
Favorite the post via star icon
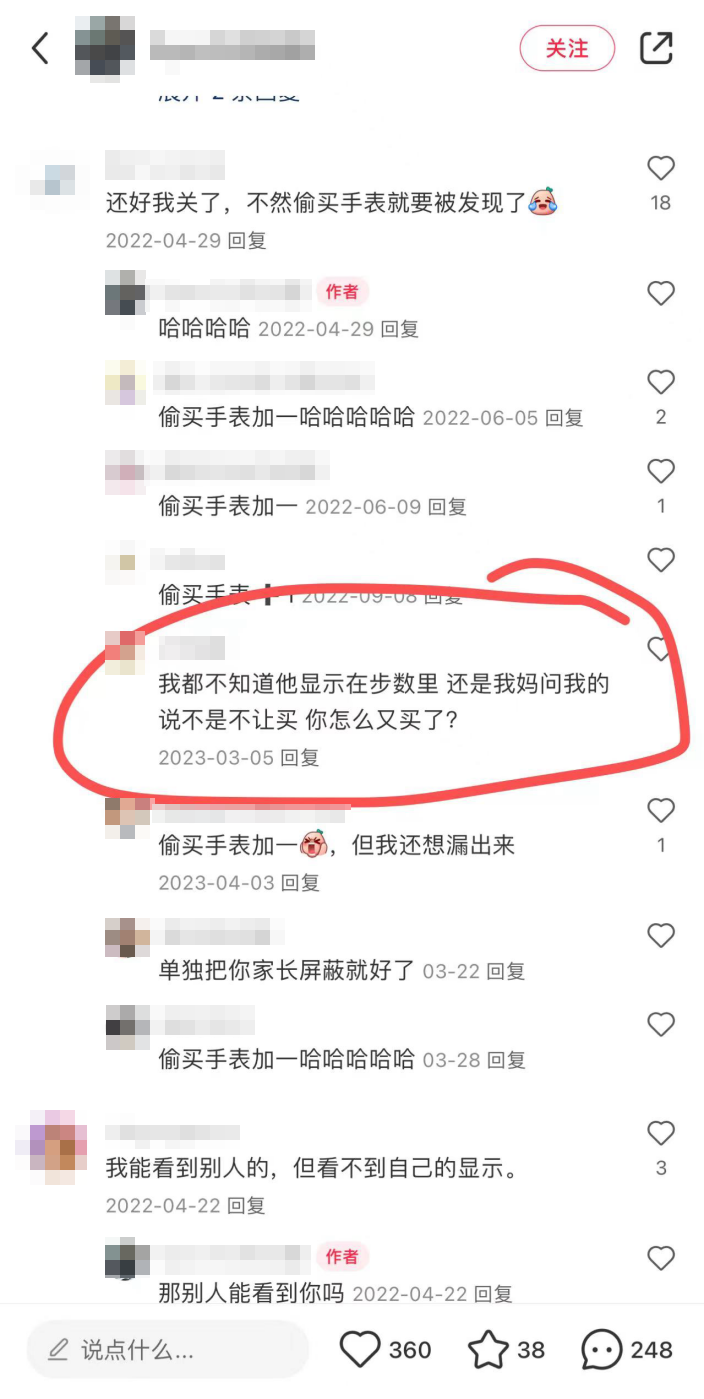coord(489,1350)
